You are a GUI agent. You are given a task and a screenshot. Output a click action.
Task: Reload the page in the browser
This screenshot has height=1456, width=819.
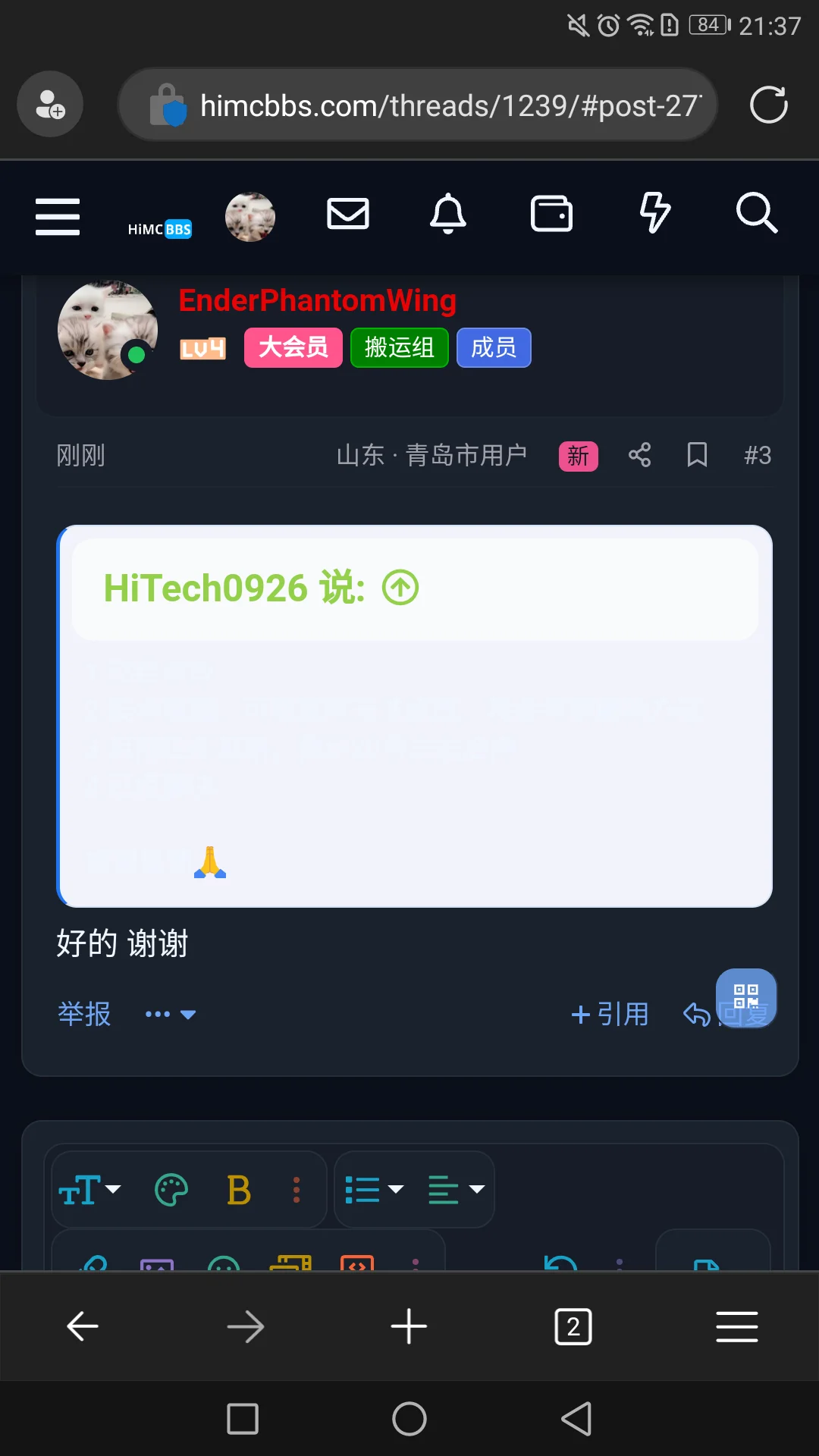pyautogui.click(x=768, y=105)
